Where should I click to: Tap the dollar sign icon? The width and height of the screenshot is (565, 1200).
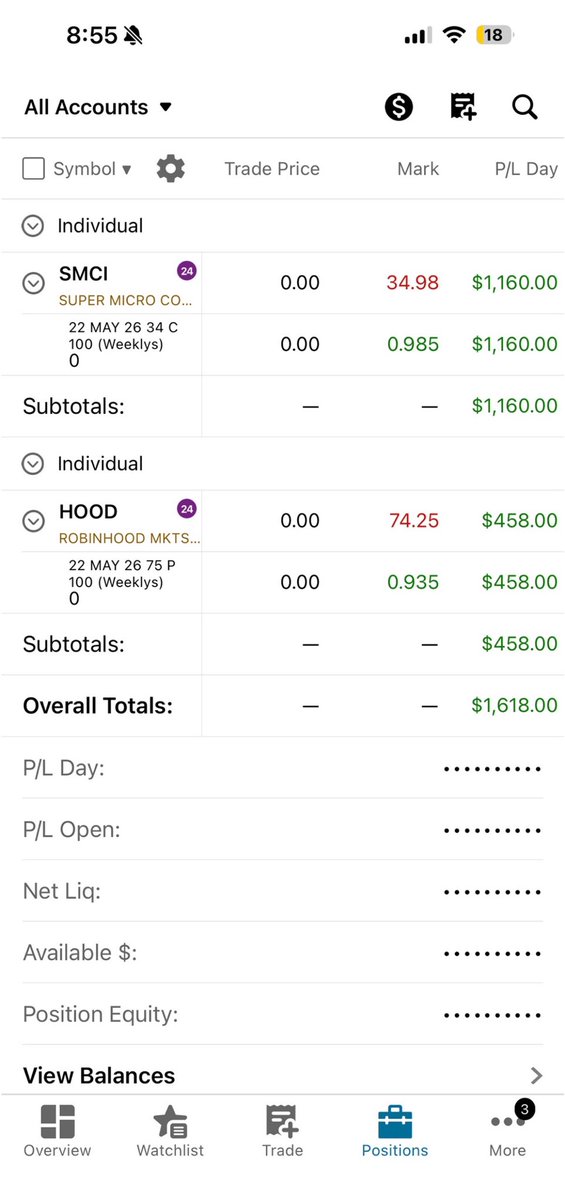(x=399, y=107)
